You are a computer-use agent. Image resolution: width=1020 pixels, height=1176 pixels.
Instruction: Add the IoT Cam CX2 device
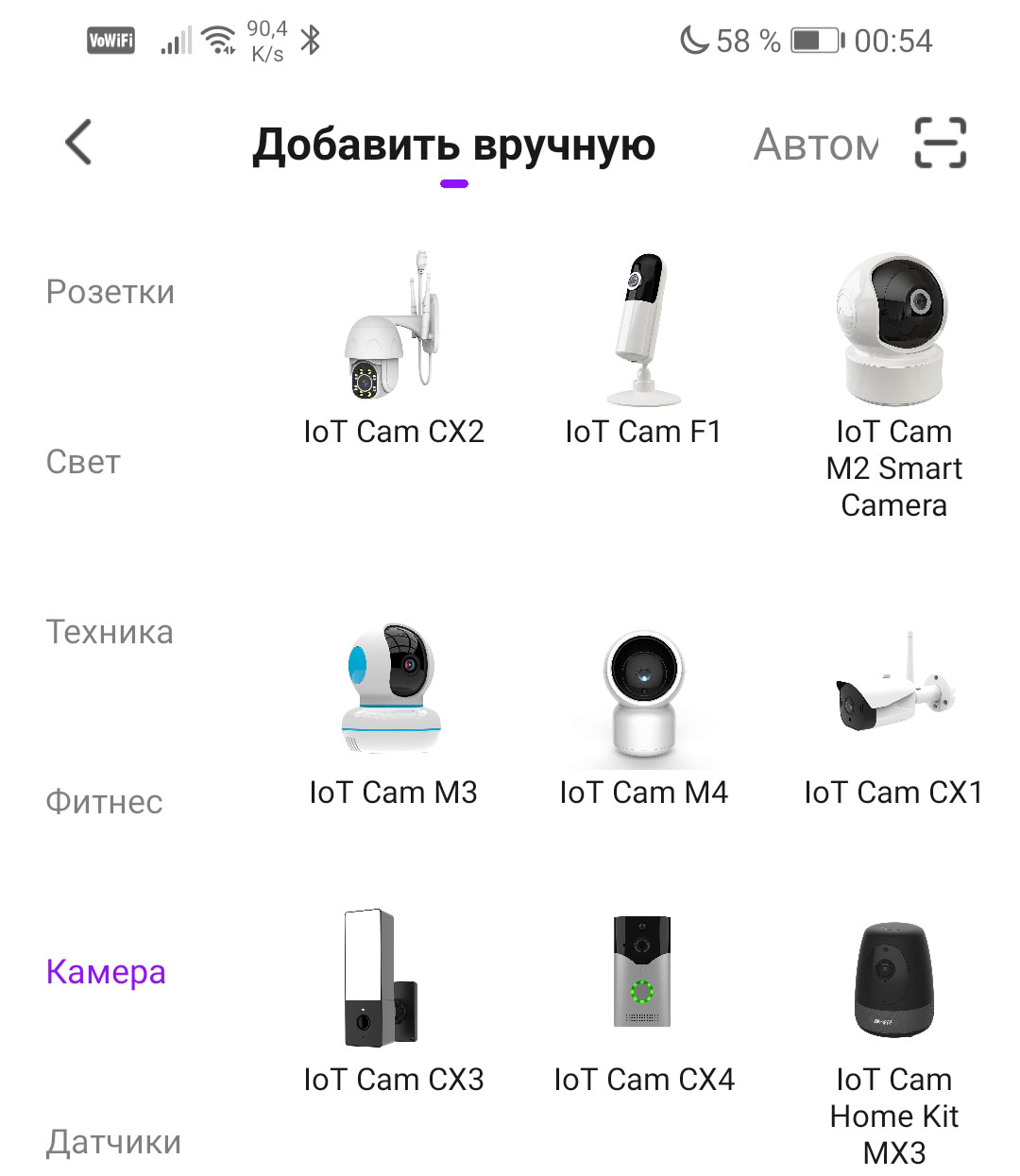tap(393, 349)
